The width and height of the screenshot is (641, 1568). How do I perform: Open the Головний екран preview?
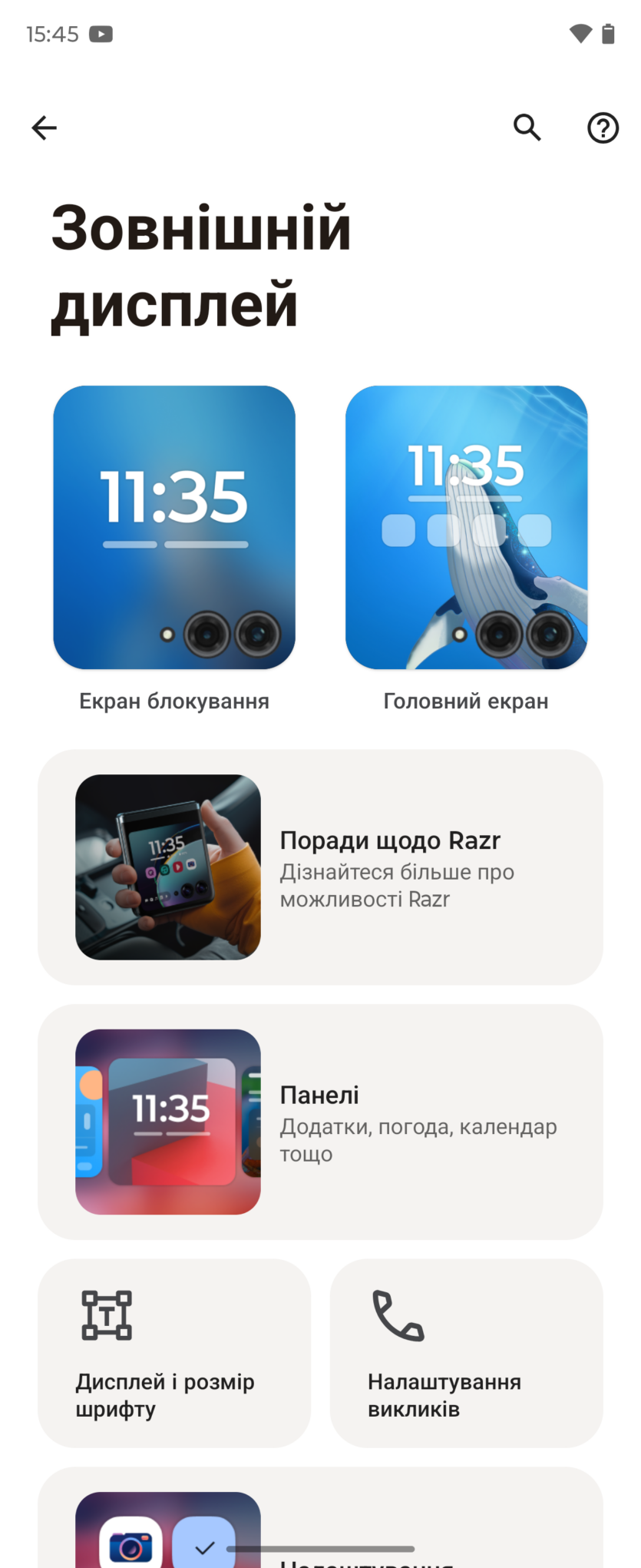point(466,528)
